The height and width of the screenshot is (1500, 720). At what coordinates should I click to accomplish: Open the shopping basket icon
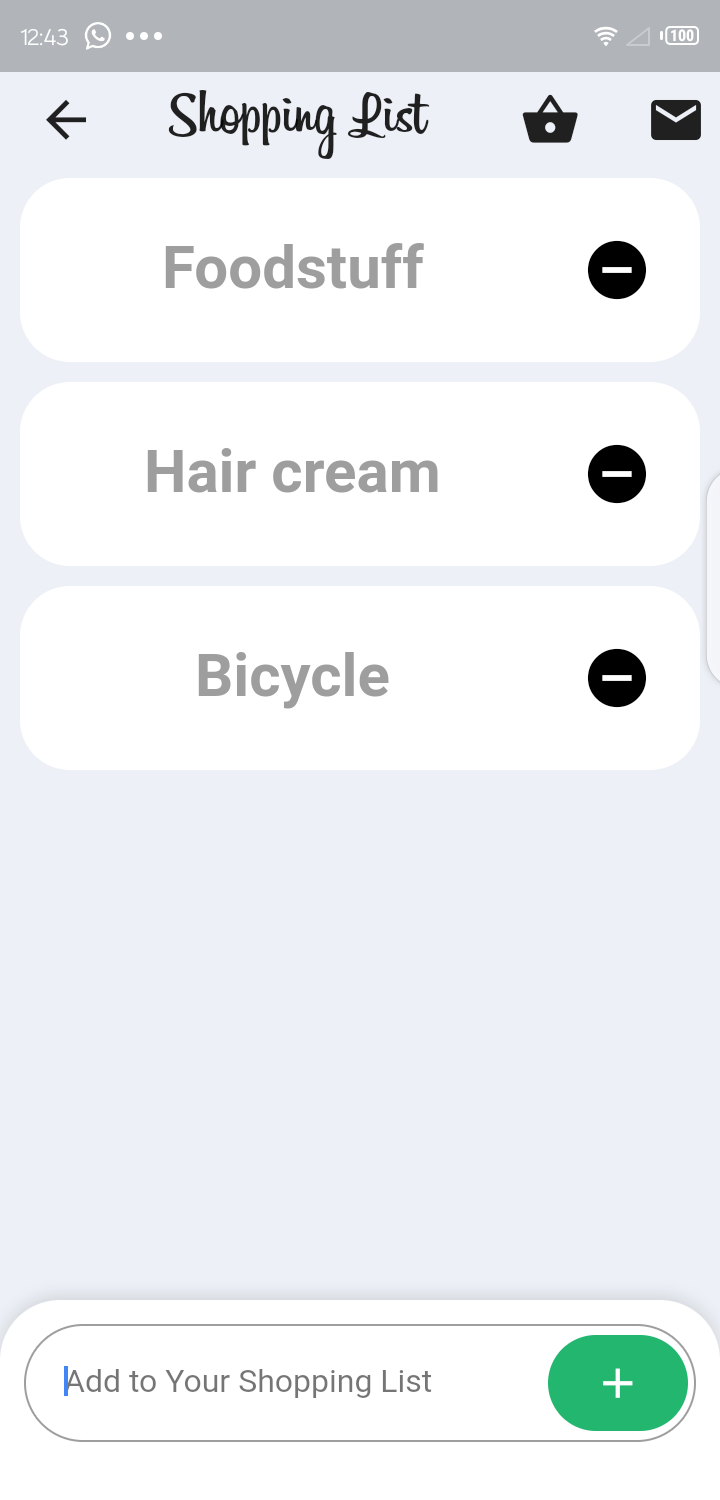click(550, 120)
